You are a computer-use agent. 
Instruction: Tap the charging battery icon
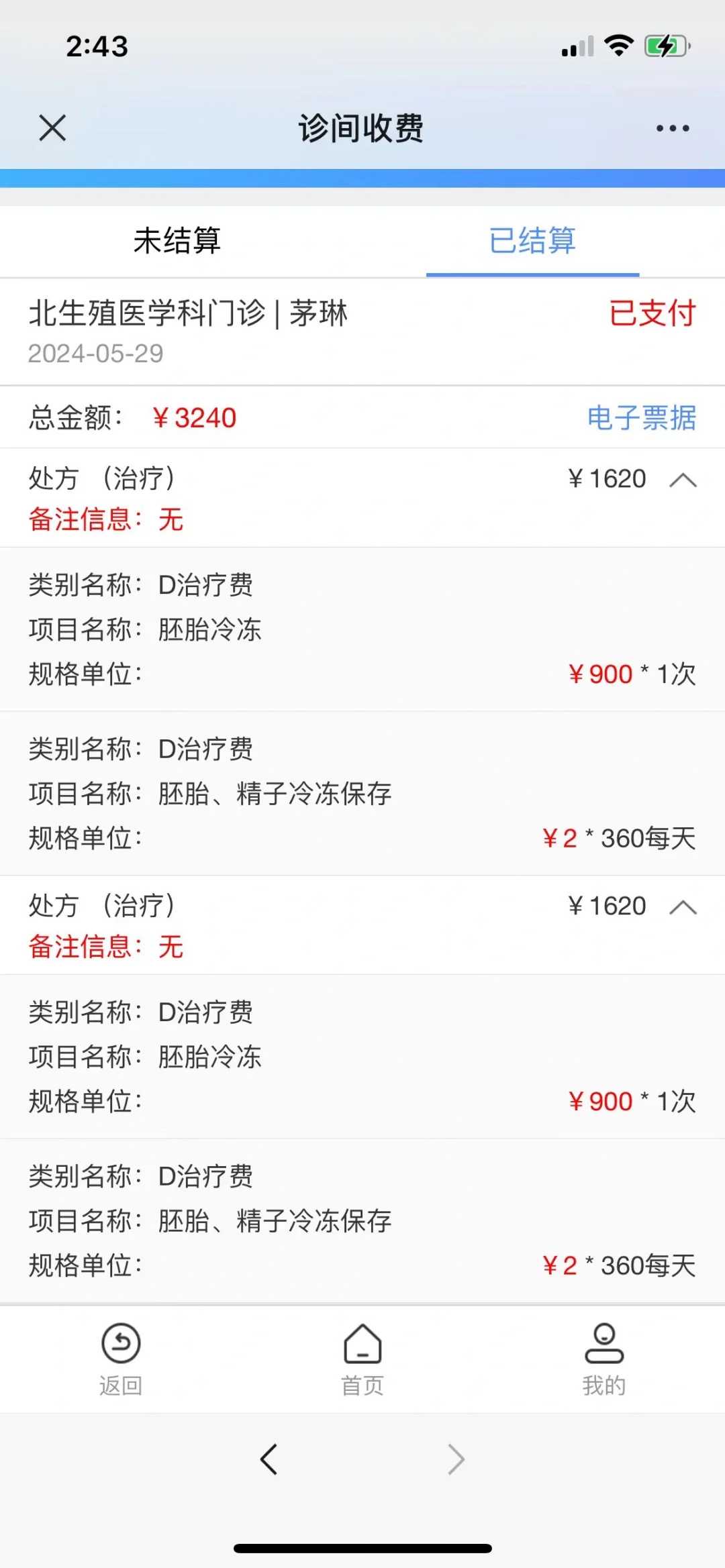coord(665,45)
